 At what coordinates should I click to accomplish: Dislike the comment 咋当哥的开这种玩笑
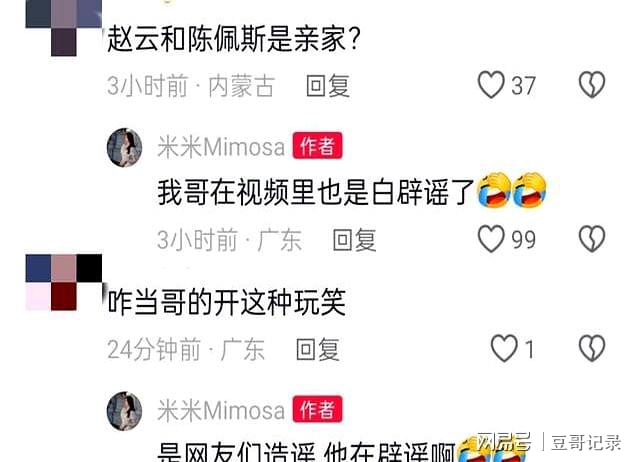point(592,348)
